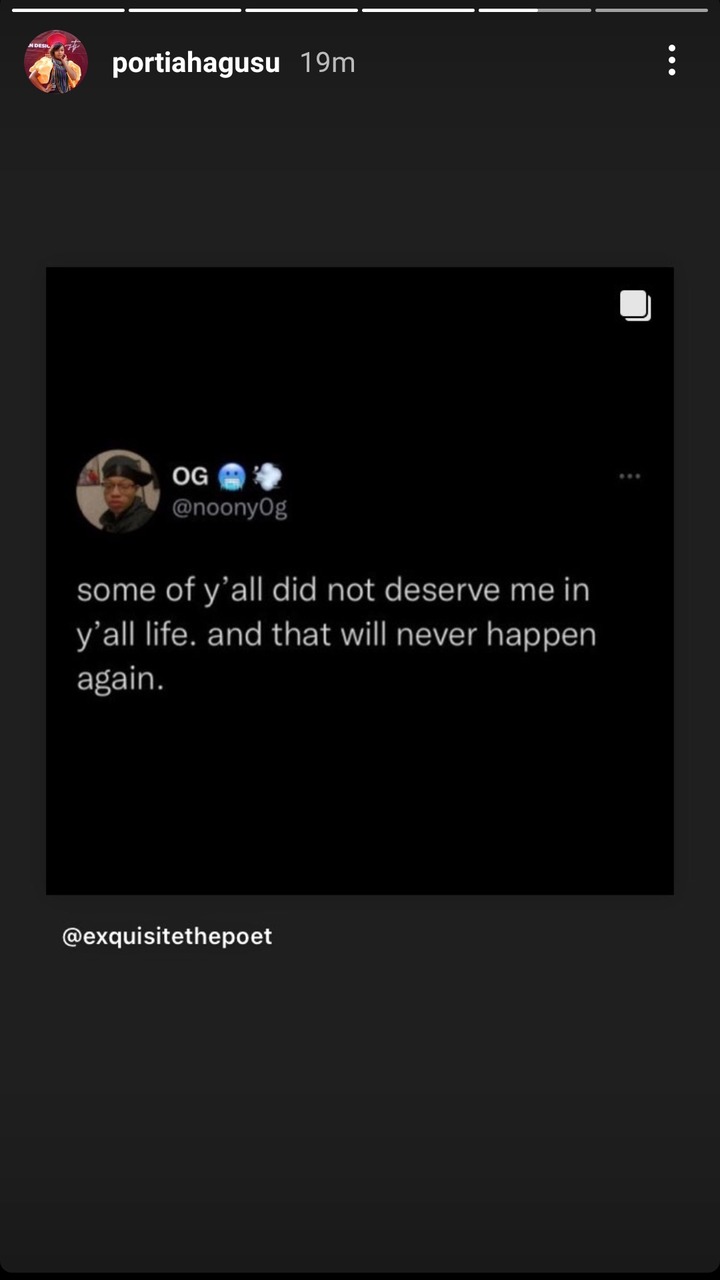Open the shared post by exquisitethepoet
The height and width of the screenshot is (1280, 720).
click(x=360, y=581)
